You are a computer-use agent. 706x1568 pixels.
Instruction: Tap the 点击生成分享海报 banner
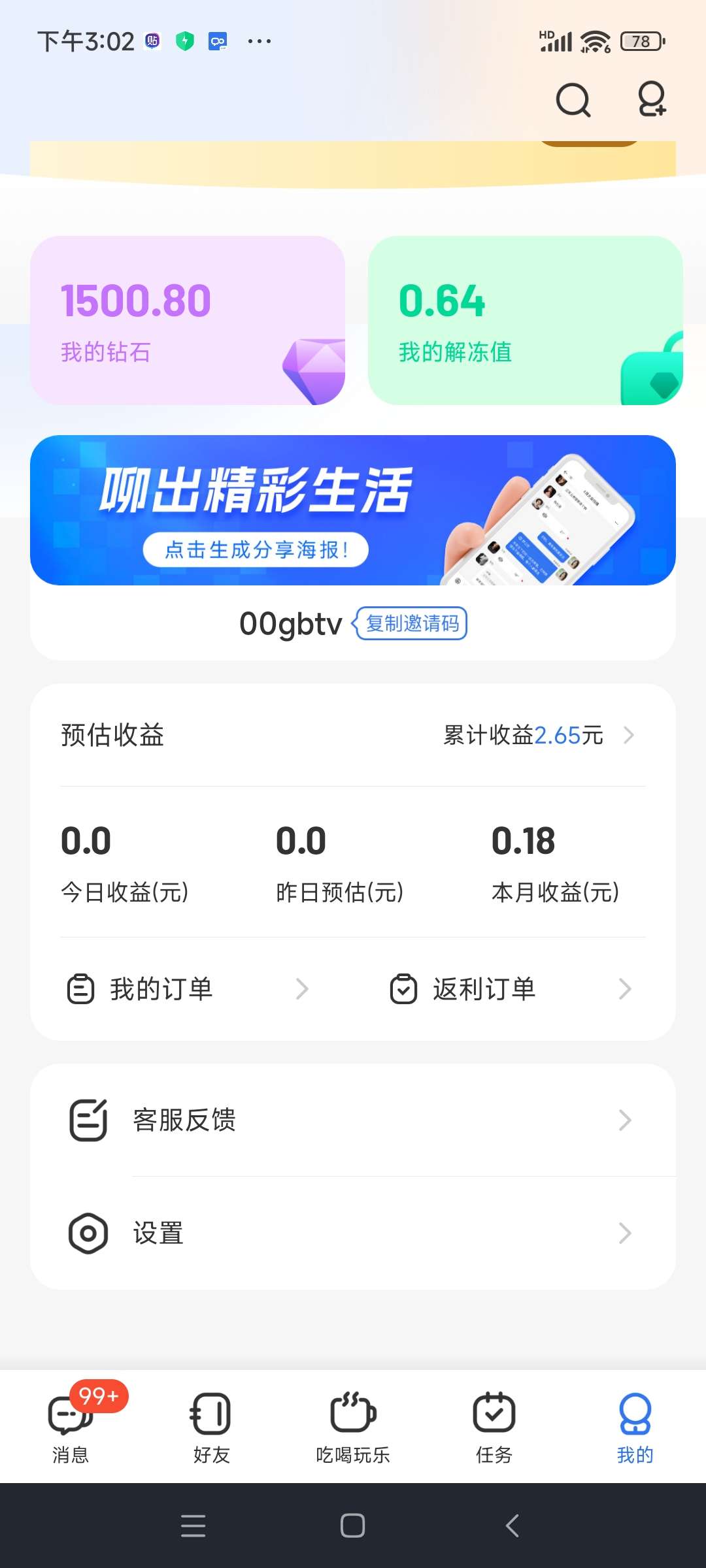tap(353, 510)
